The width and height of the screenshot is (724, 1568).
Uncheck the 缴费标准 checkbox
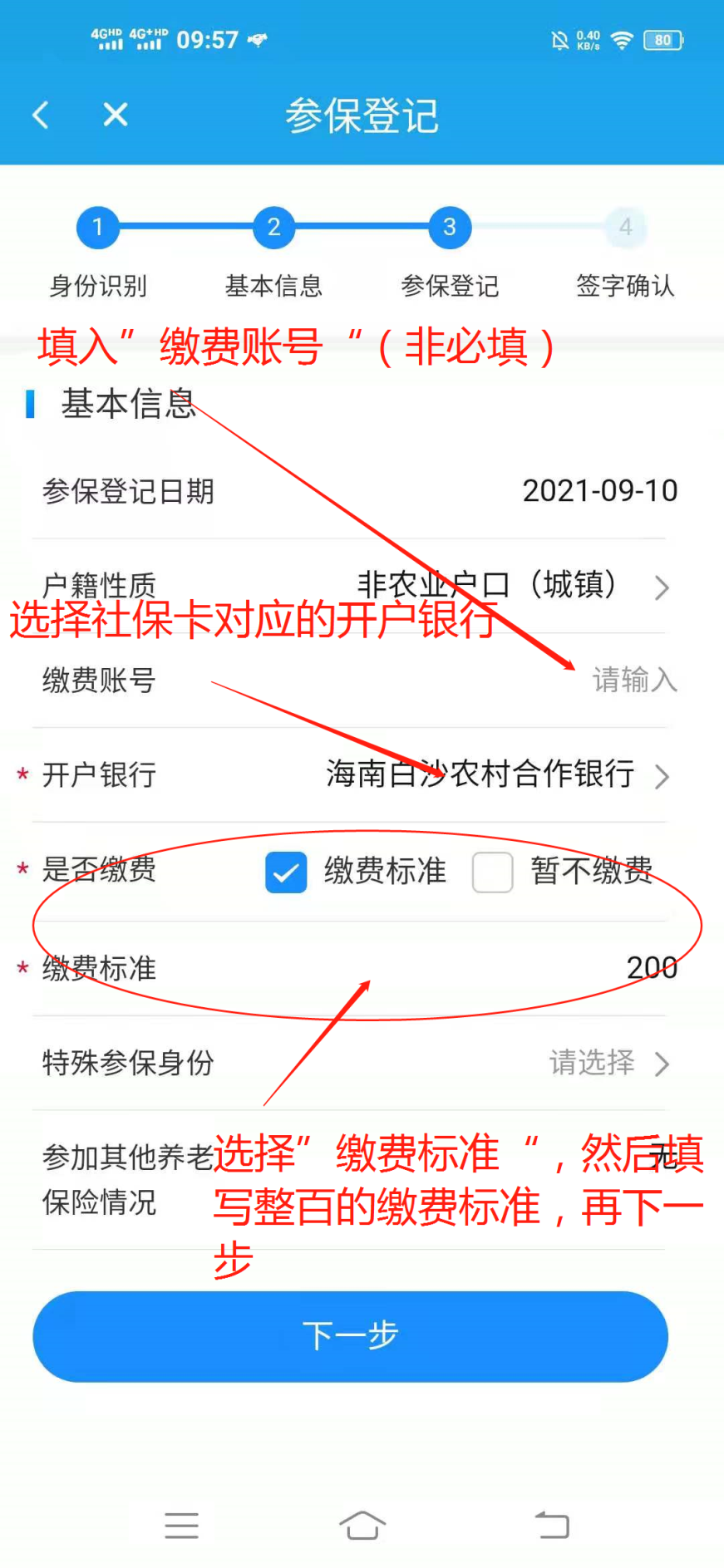click(286, 872)
